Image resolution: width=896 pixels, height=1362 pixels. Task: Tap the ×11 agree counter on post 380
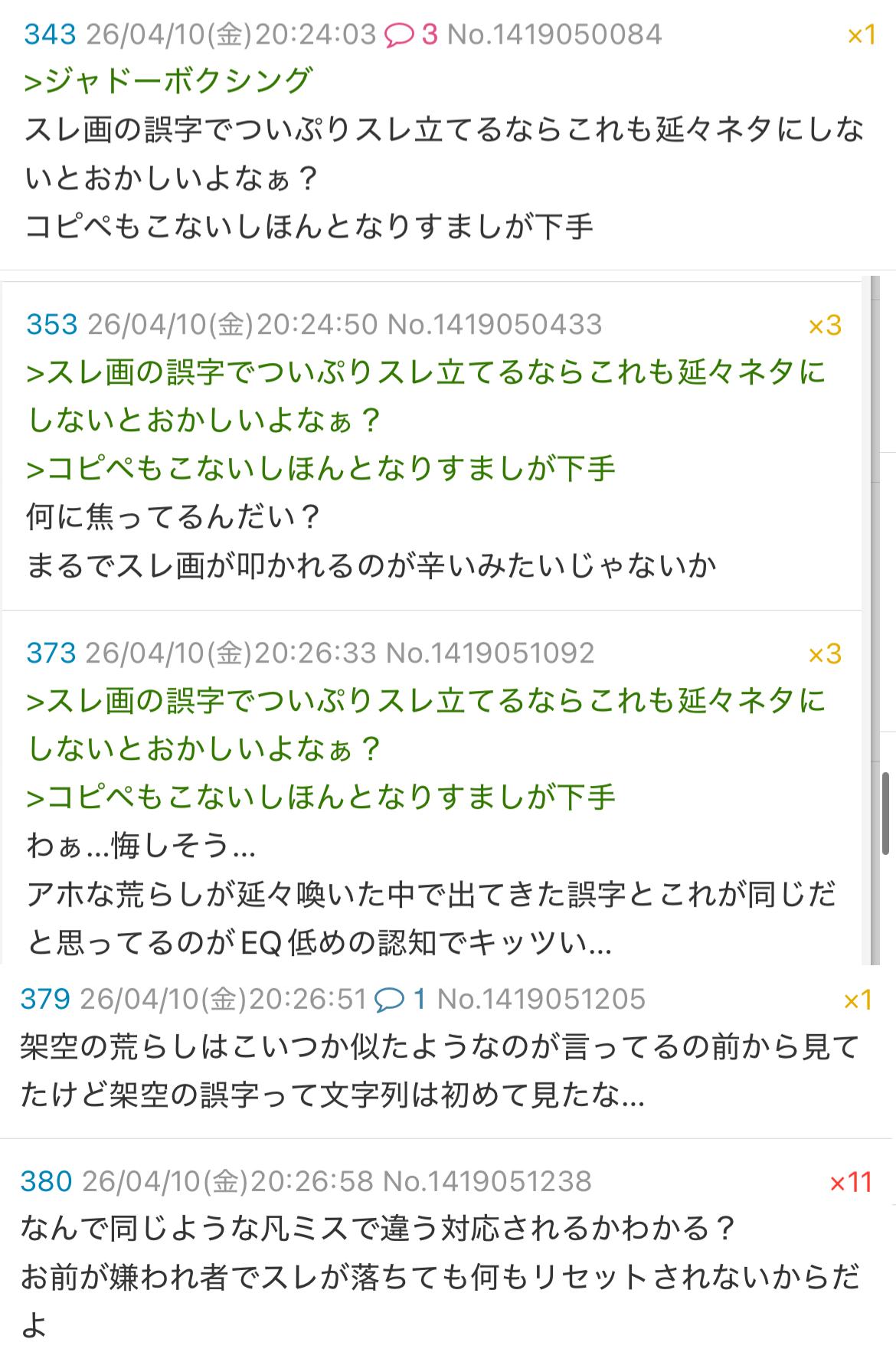[x=850, y=1182]
